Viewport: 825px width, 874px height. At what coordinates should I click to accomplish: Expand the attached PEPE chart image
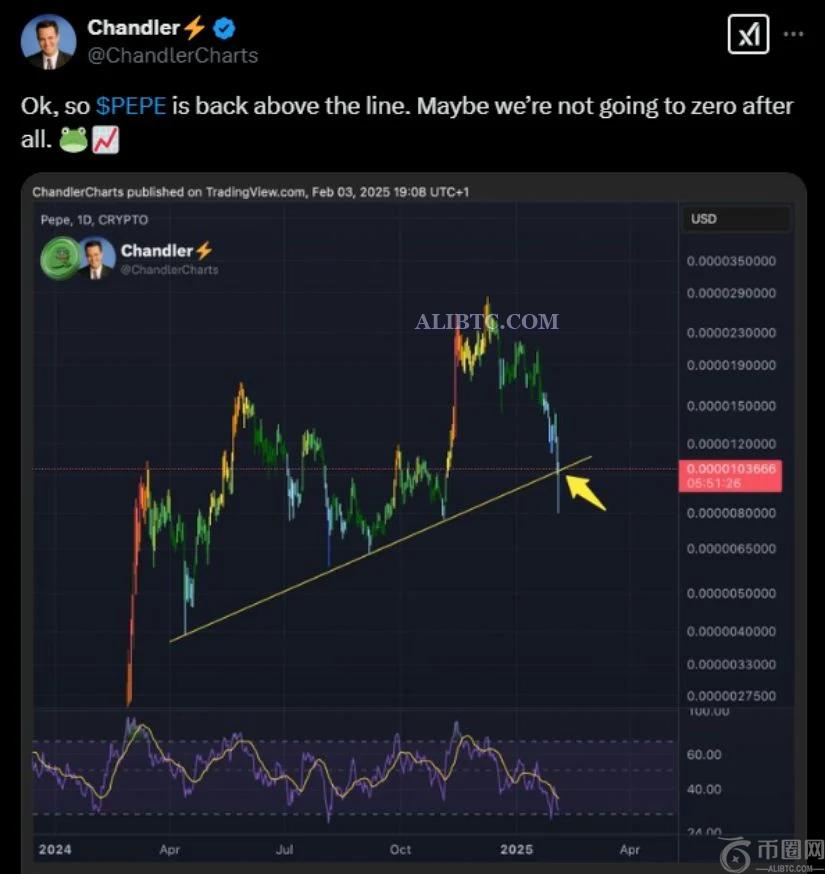(412, 520)
